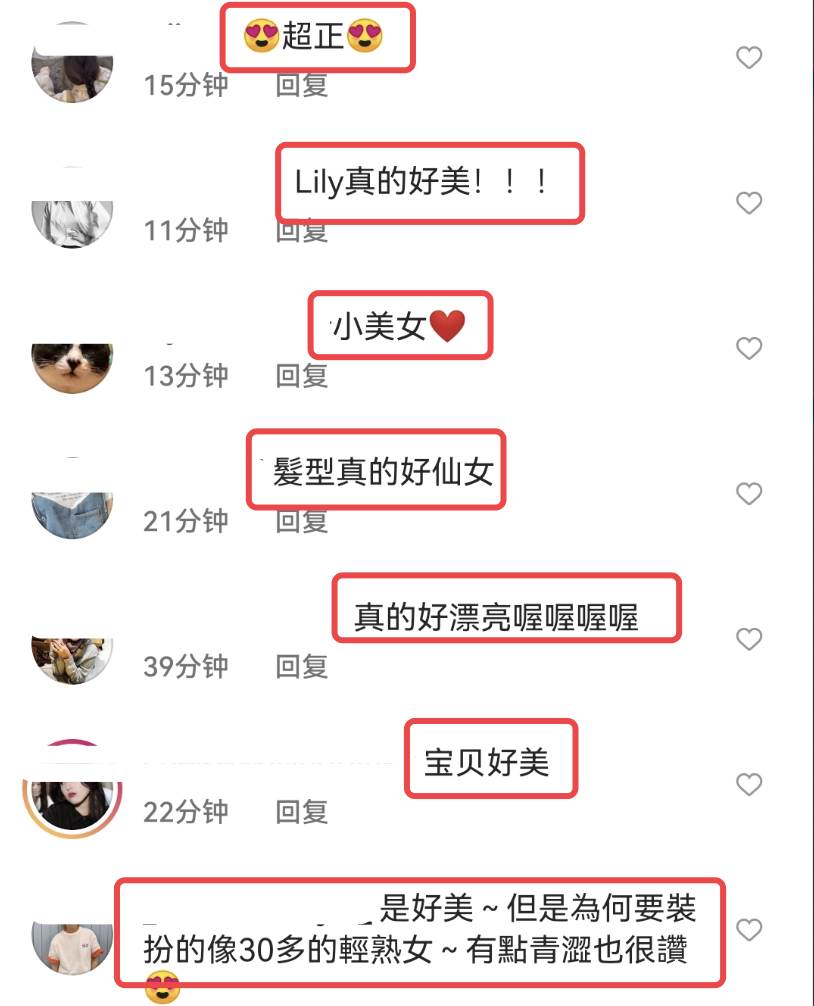
Task: Reply to the "小美女" comment
Action: click(x=302, y=376)
